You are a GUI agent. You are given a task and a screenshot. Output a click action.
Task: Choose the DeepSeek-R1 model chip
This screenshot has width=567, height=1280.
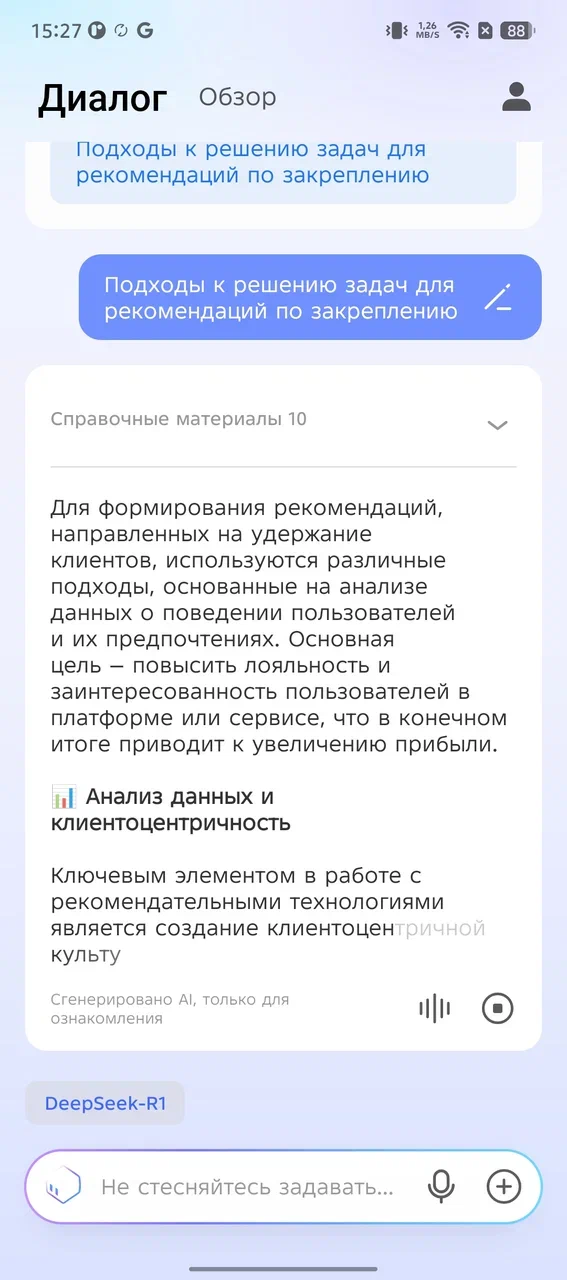[105, 1103]
